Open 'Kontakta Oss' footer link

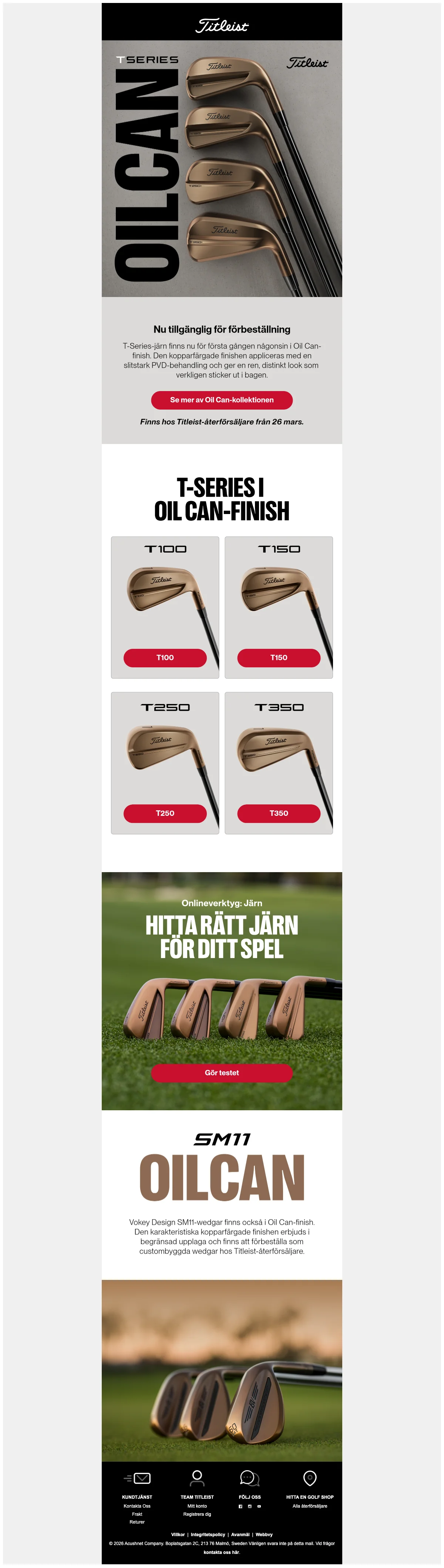click(137, 1506)
